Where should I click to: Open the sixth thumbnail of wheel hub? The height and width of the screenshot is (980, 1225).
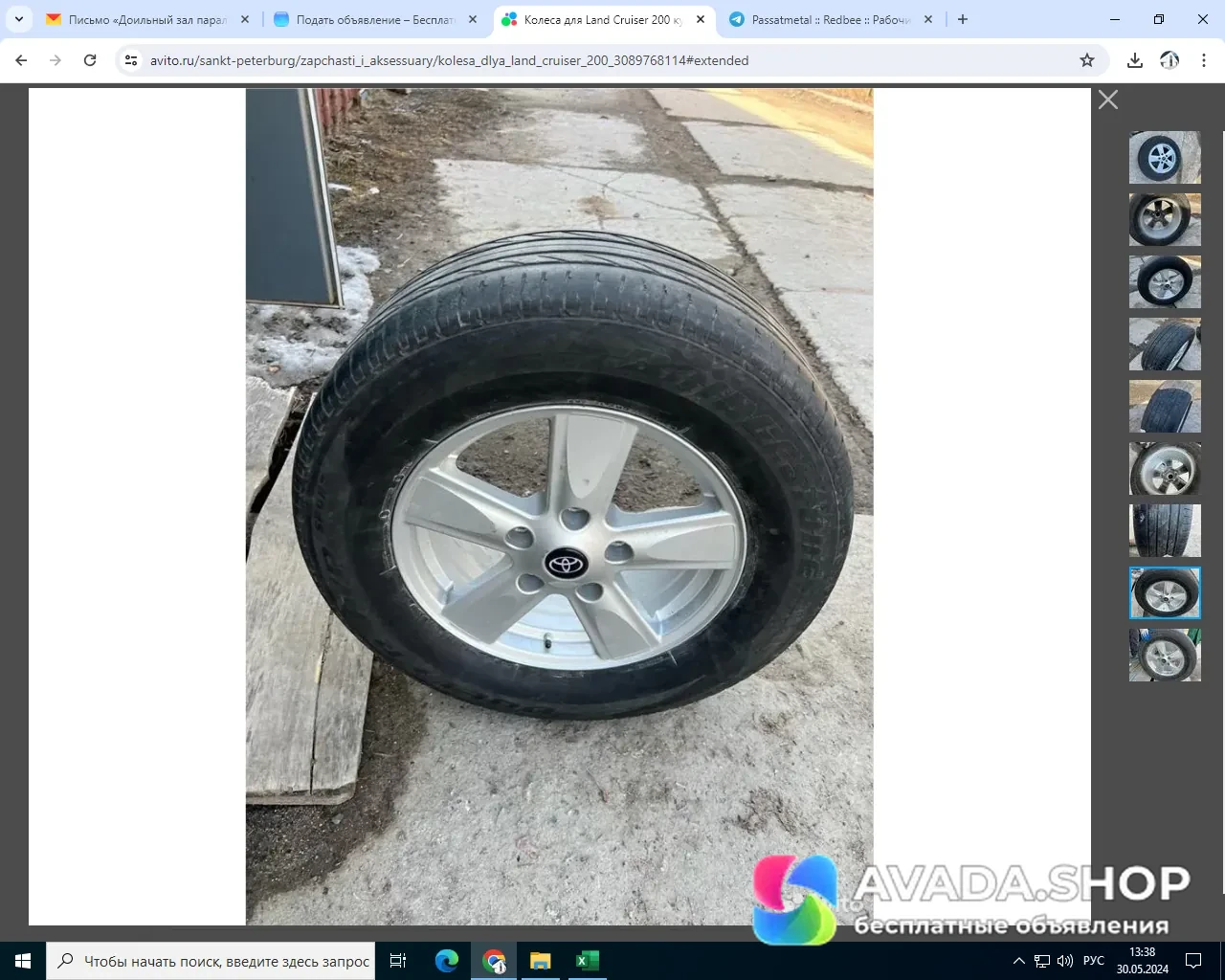click(x=1165, y=469)
